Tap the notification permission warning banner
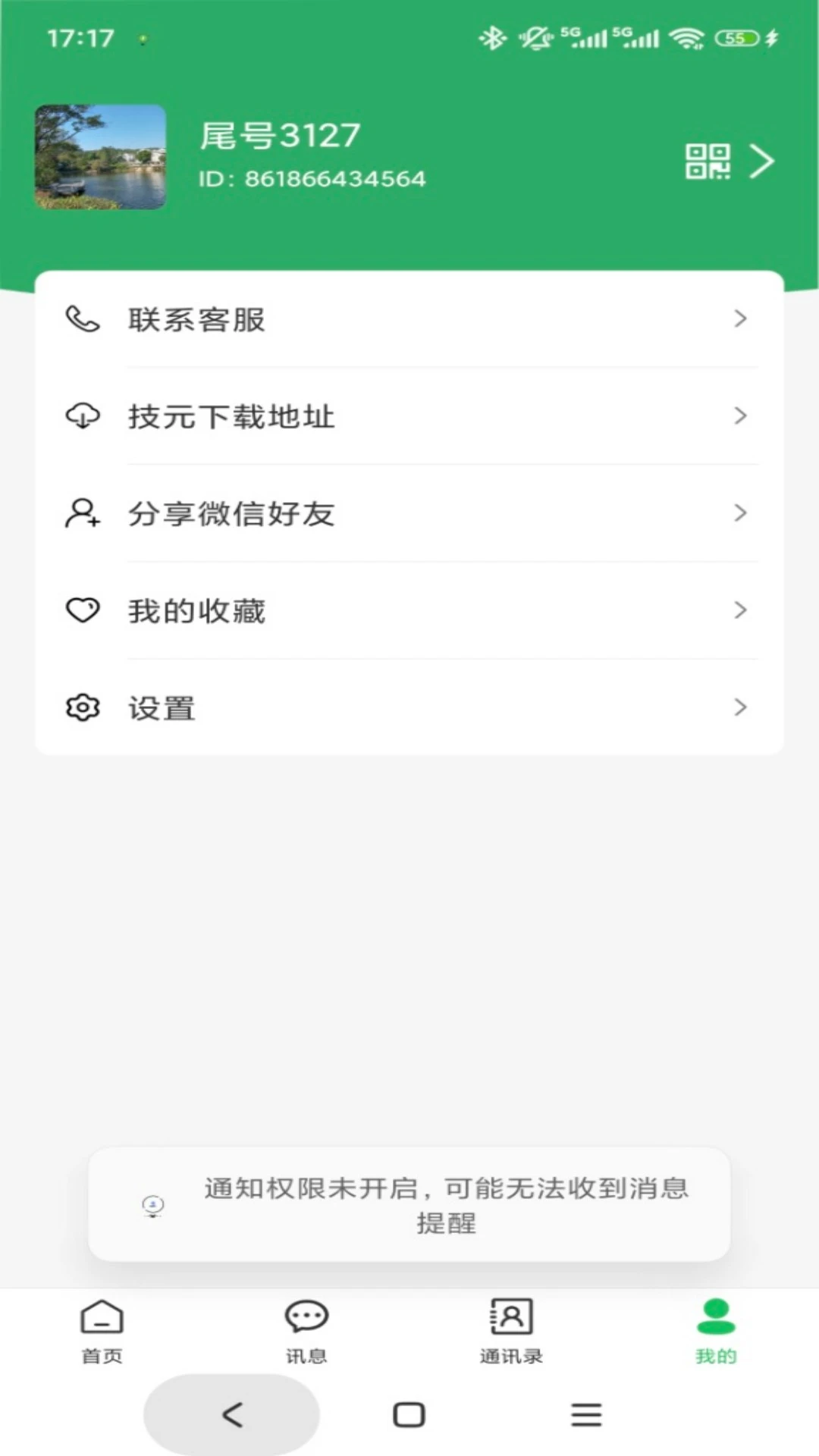Viewport: 819px width, 1456px height. tap(409, 1206)
